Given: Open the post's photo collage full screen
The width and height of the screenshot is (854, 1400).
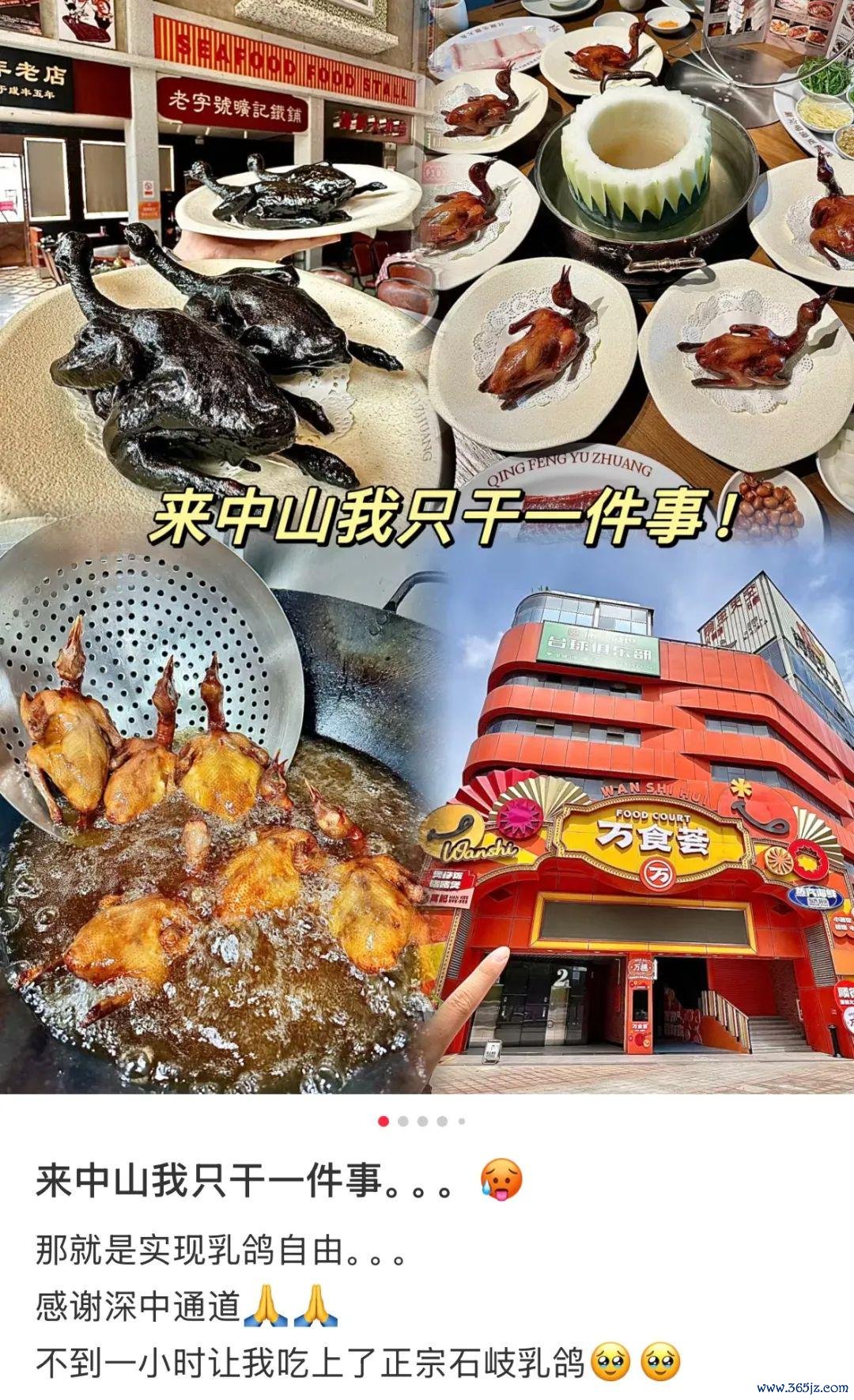Looking at the screenshot, I should click(x=427, y=546).
